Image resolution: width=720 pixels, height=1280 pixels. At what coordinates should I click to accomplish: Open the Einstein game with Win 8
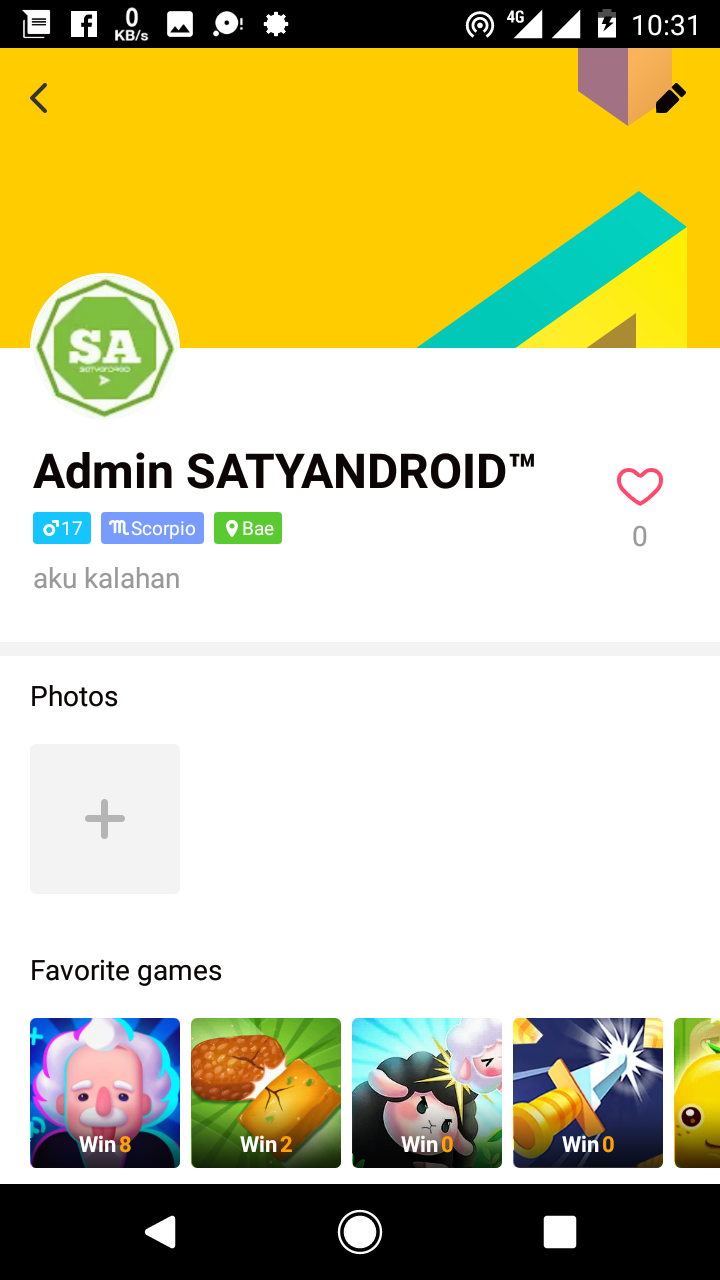[105, 1092]
